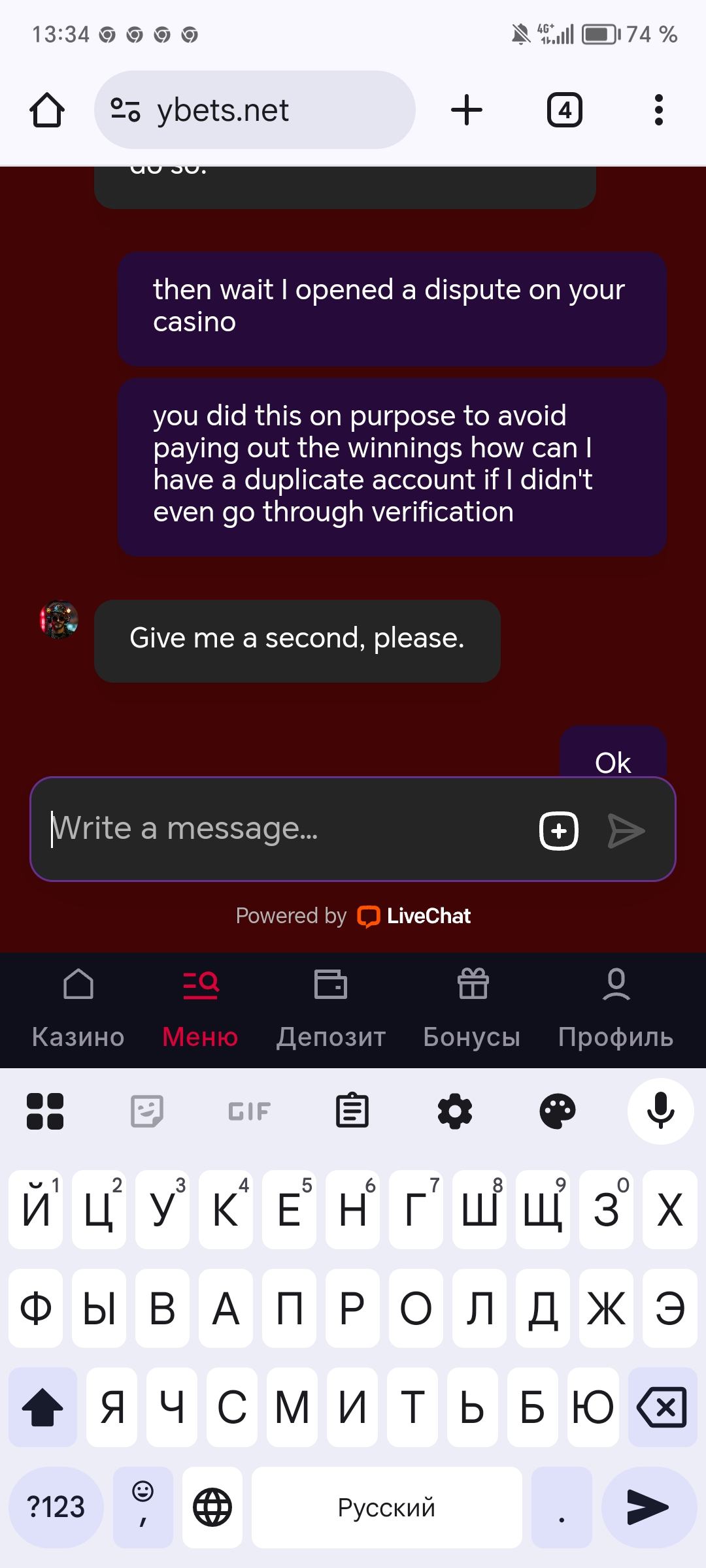Open the LiveChat link
Screen dimensions: 706x1568
[x=414, y=916]
